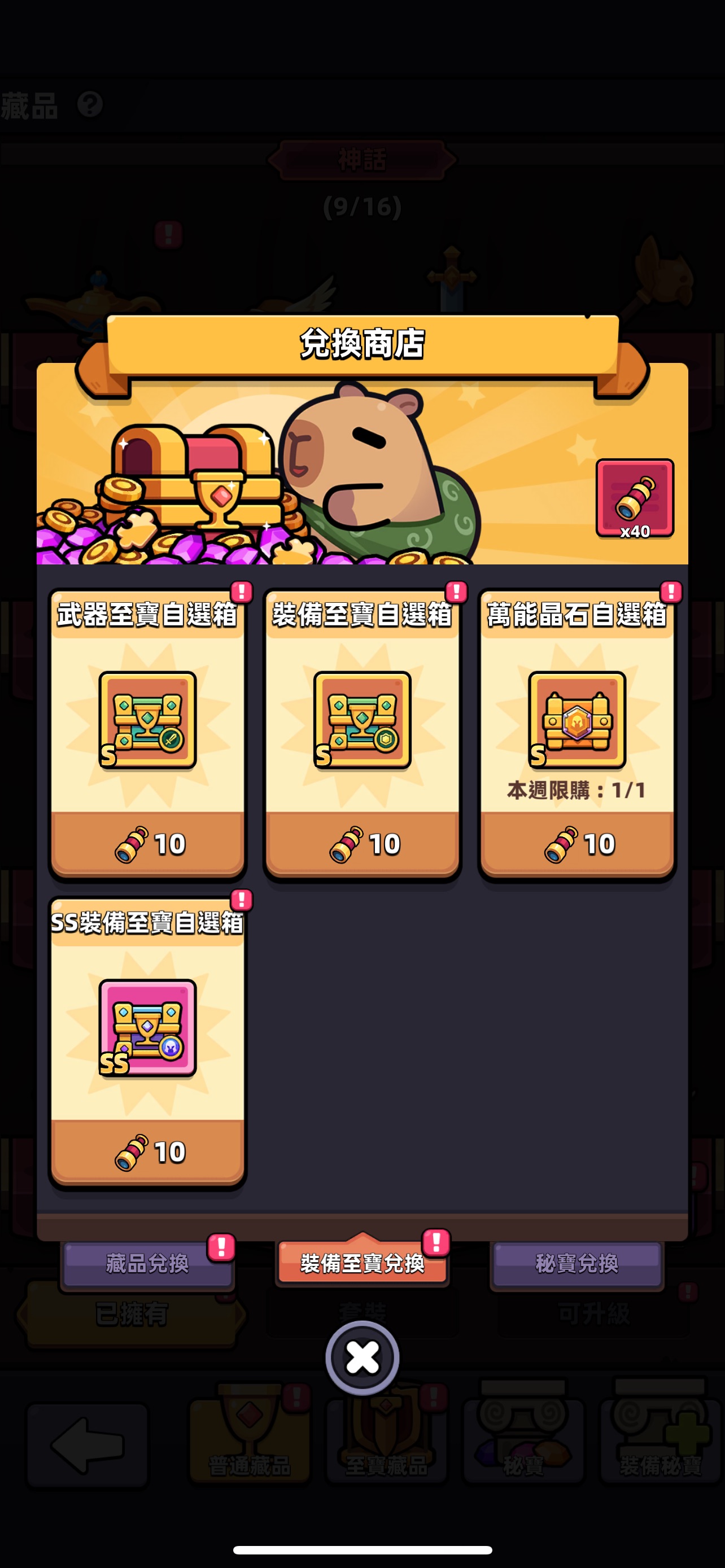Select the 武器至寶自選箱 card
Image resolution: width=725 pixels, height=1568 pixels.
click(x=147, y=733)
